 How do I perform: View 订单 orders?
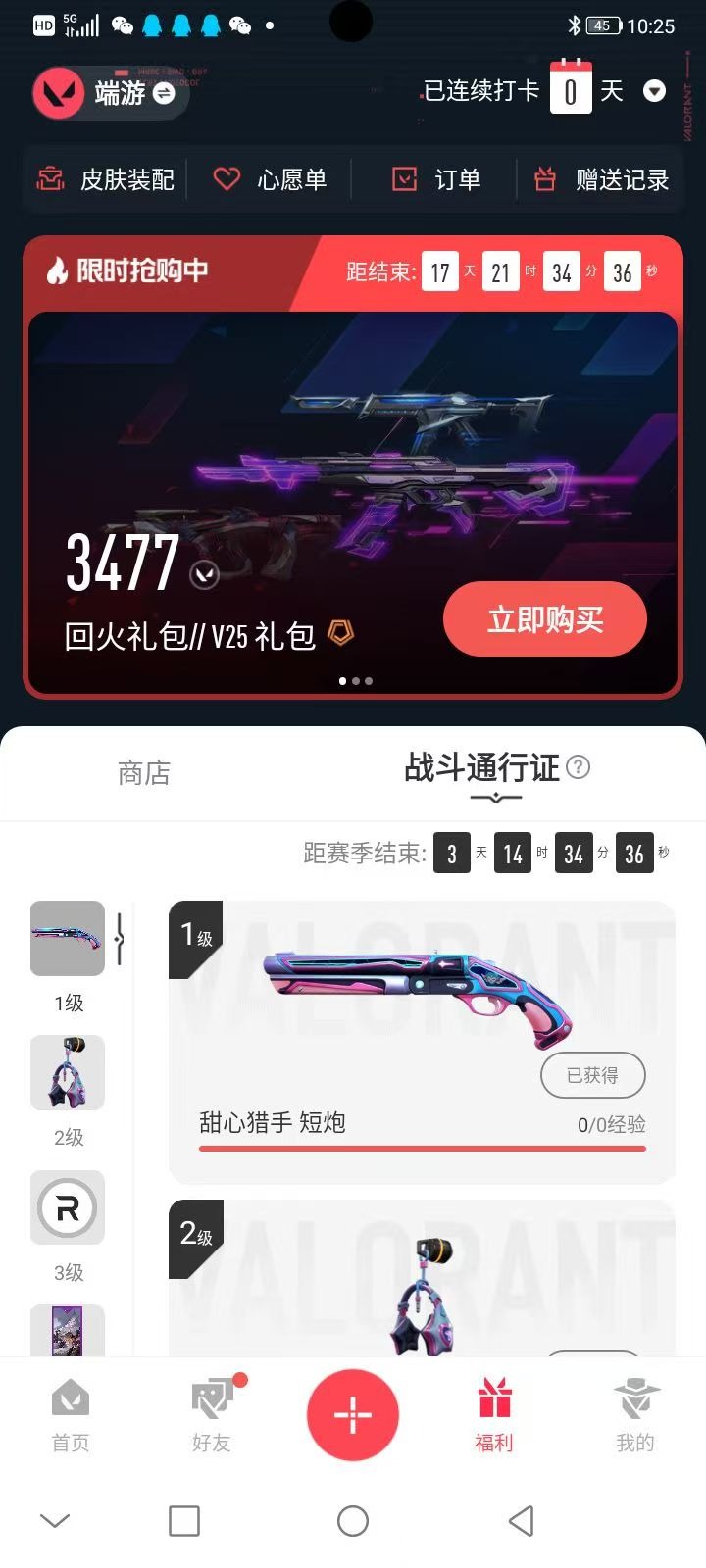click(x=436, y=179)
